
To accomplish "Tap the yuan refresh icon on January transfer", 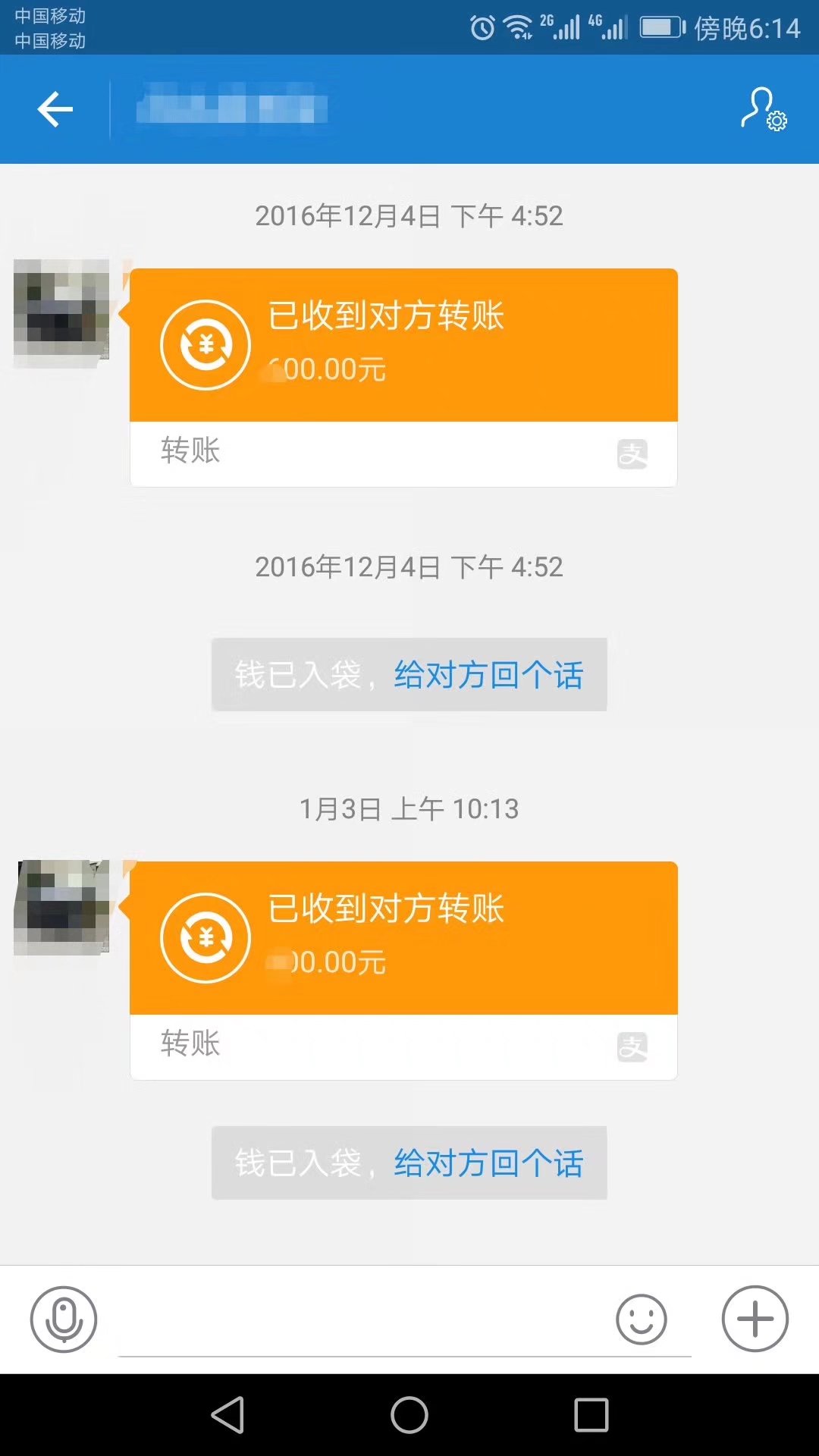I will pyautogui.click(x=208, y=937).
